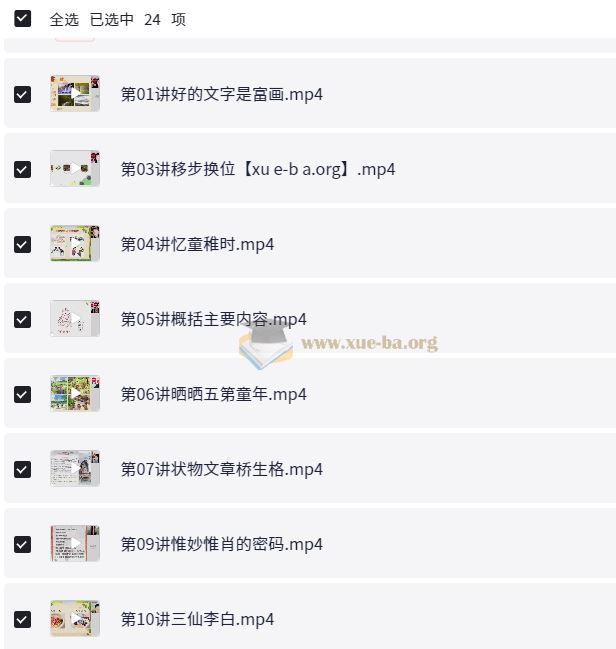This screenshot has height=649, width=616.
Task: Uncheck the 全选 select-all checkbox
Action: [x=22, y=18]
